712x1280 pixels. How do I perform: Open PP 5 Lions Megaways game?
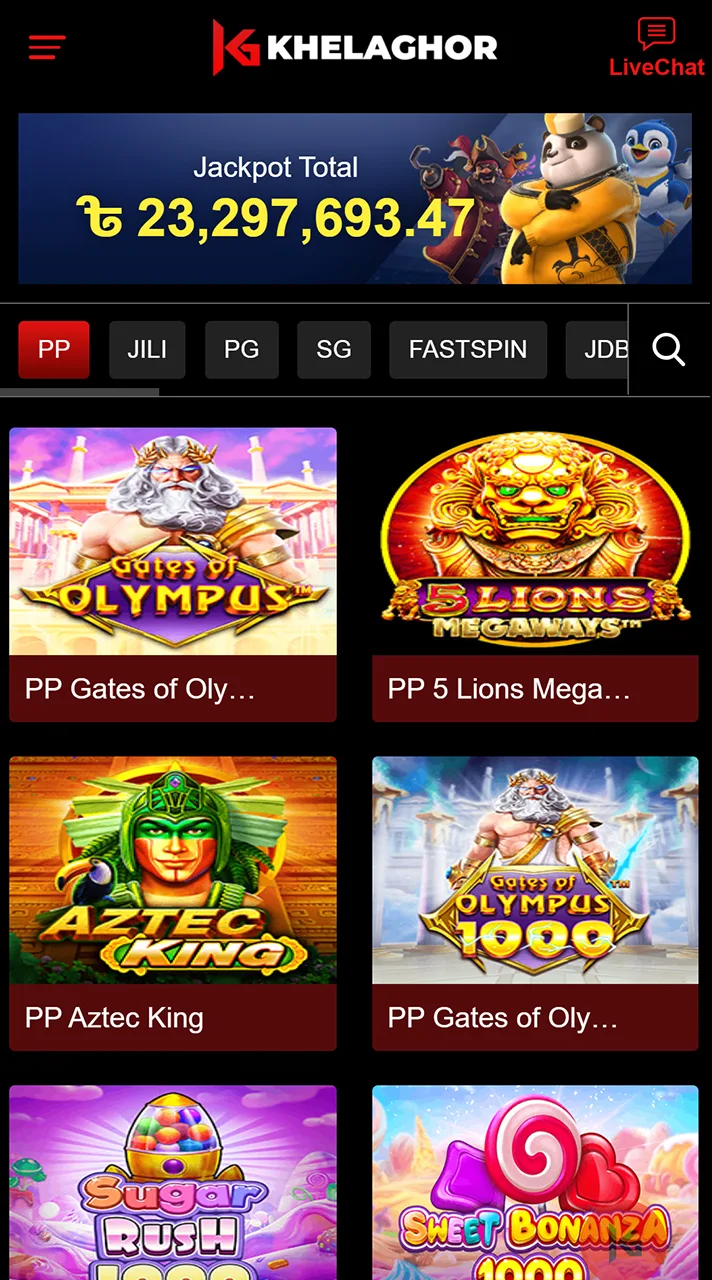535,574
